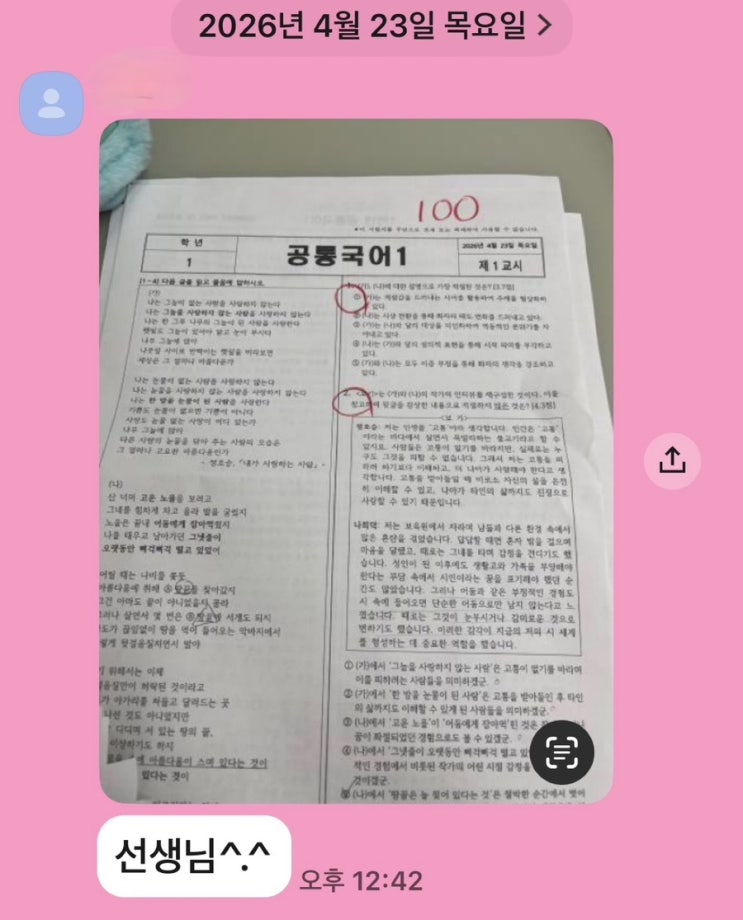
Task: Share the received photo
Action: coord(672,459)
